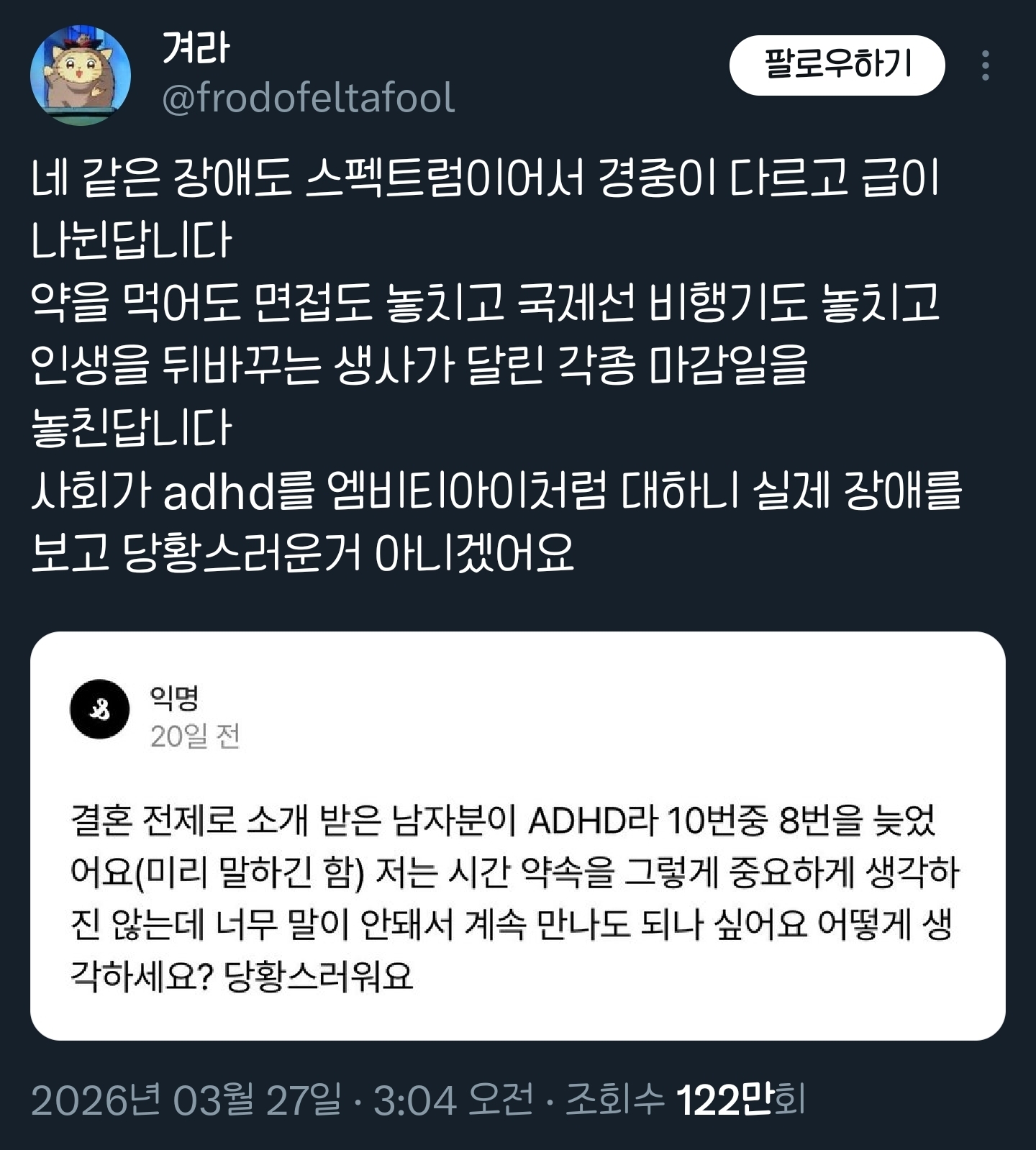The image size is (1036, 1150).
Task: Open the three-dot overflow menu
Action: click(985, 65)
